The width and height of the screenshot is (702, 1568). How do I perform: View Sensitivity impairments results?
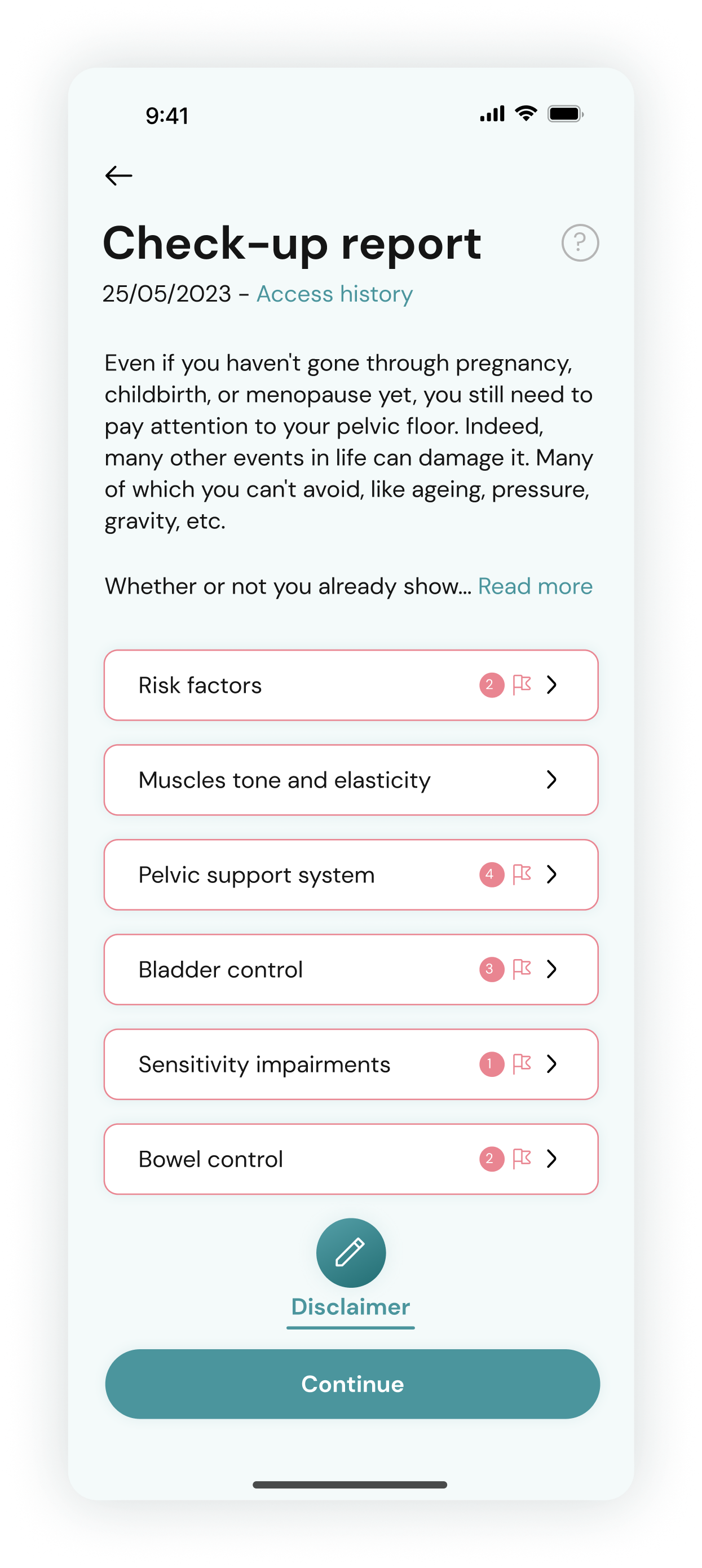pos(351,1064)
